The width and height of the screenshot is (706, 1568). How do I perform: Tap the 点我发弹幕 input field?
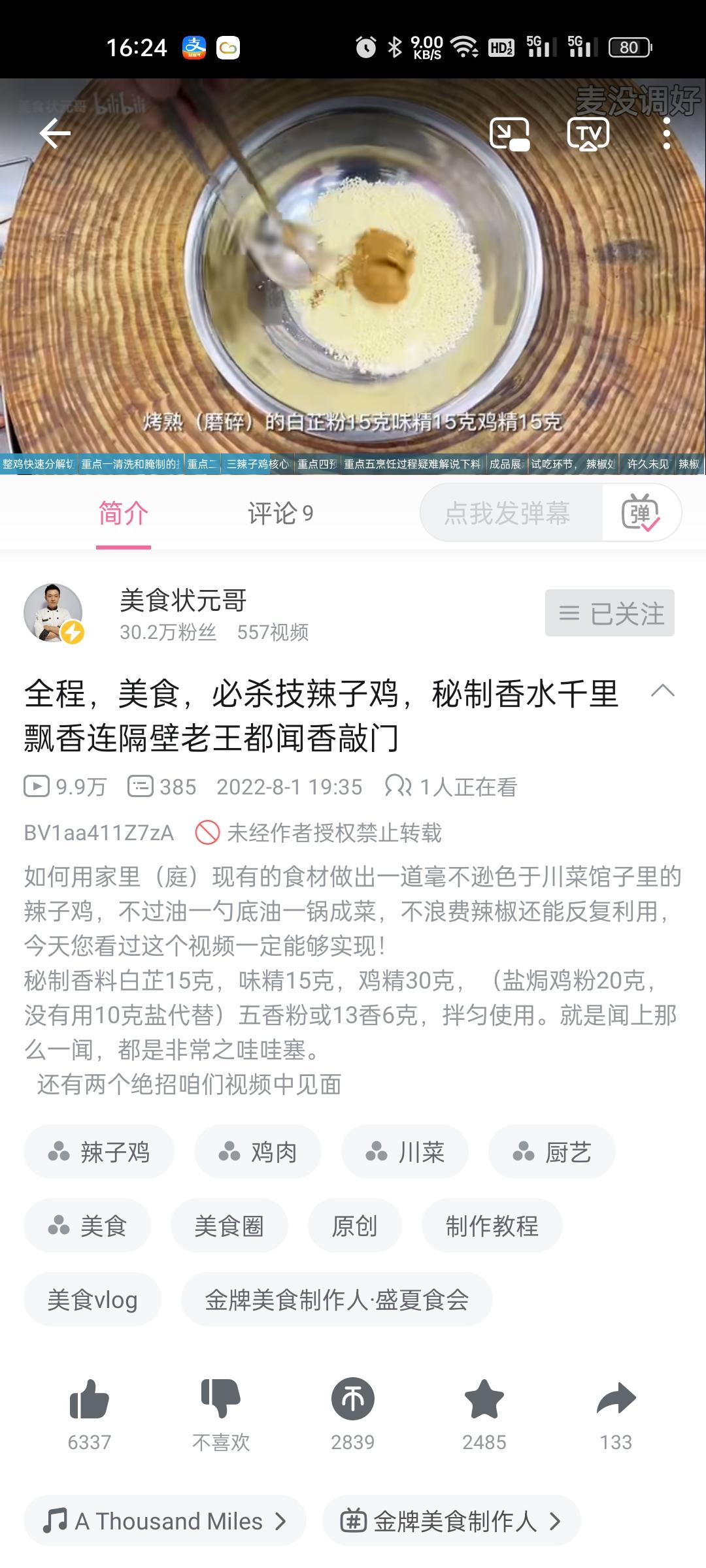coord(507,514)
